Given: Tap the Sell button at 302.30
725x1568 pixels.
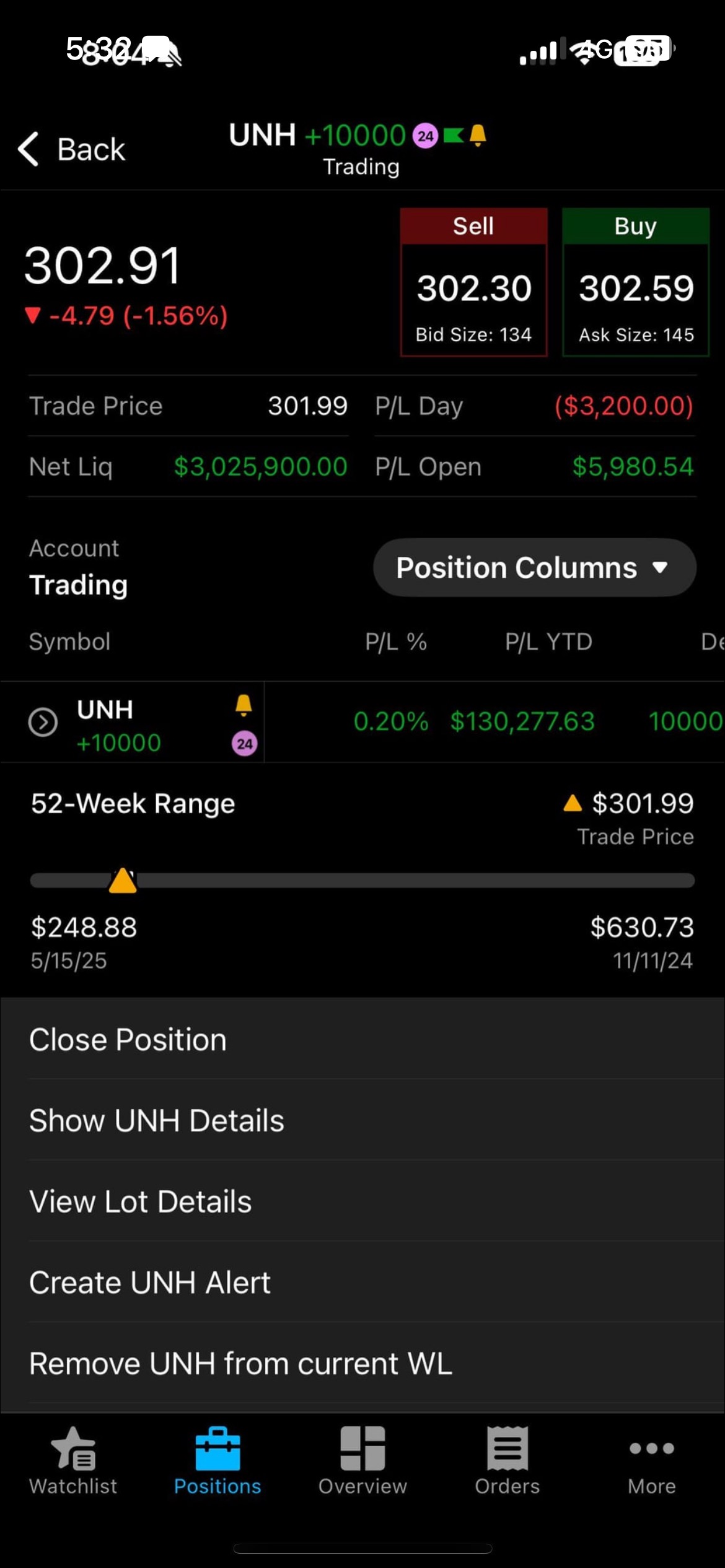Looking at the screenshot, I should click(x=473, y=283).
